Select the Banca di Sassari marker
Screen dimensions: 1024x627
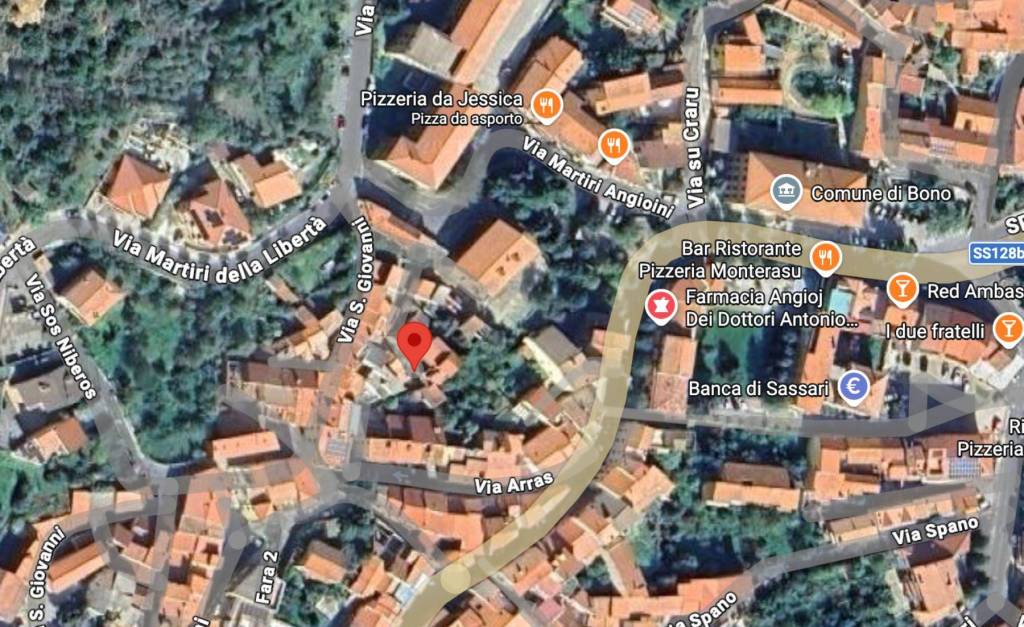click(x=852, y=386)
